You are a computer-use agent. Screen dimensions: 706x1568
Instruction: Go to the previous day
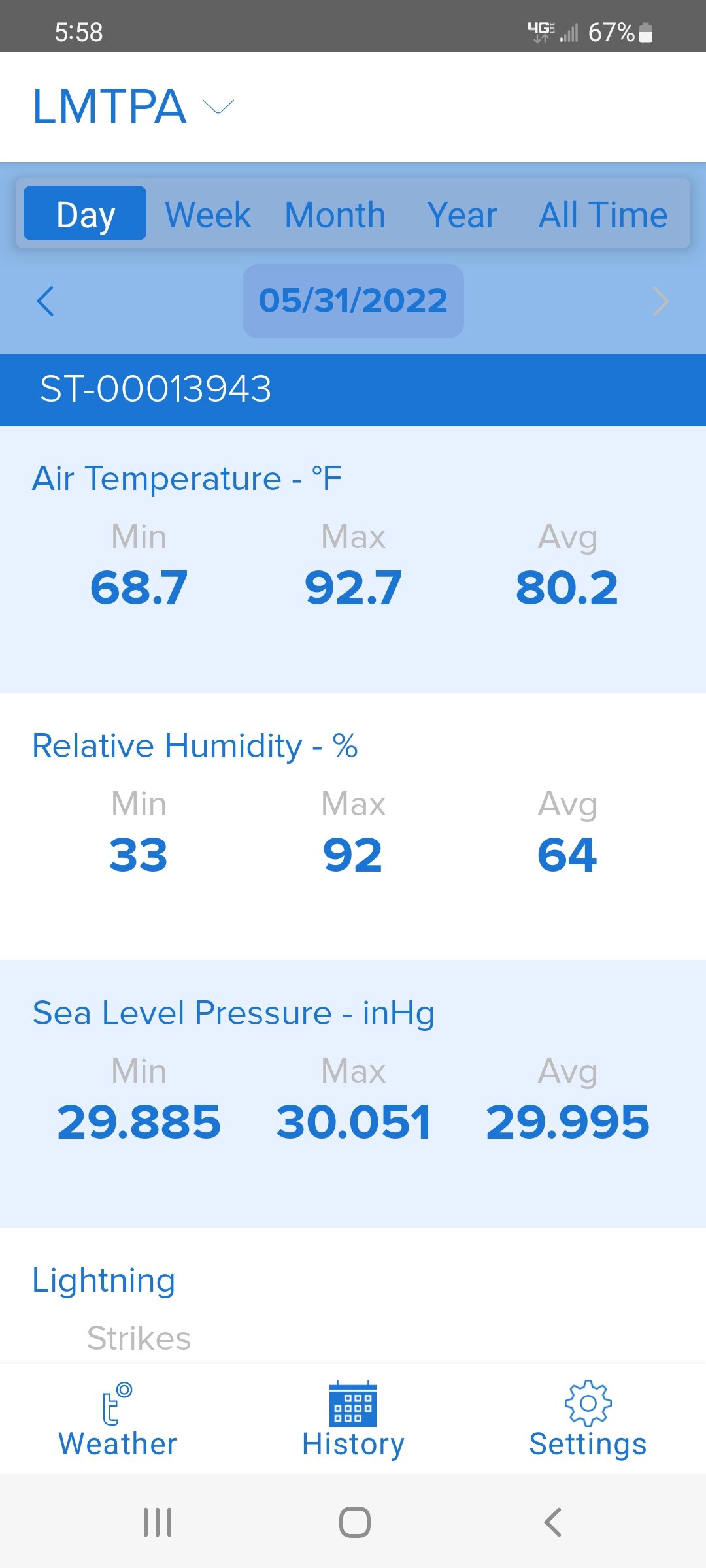(x=45, y=301)
